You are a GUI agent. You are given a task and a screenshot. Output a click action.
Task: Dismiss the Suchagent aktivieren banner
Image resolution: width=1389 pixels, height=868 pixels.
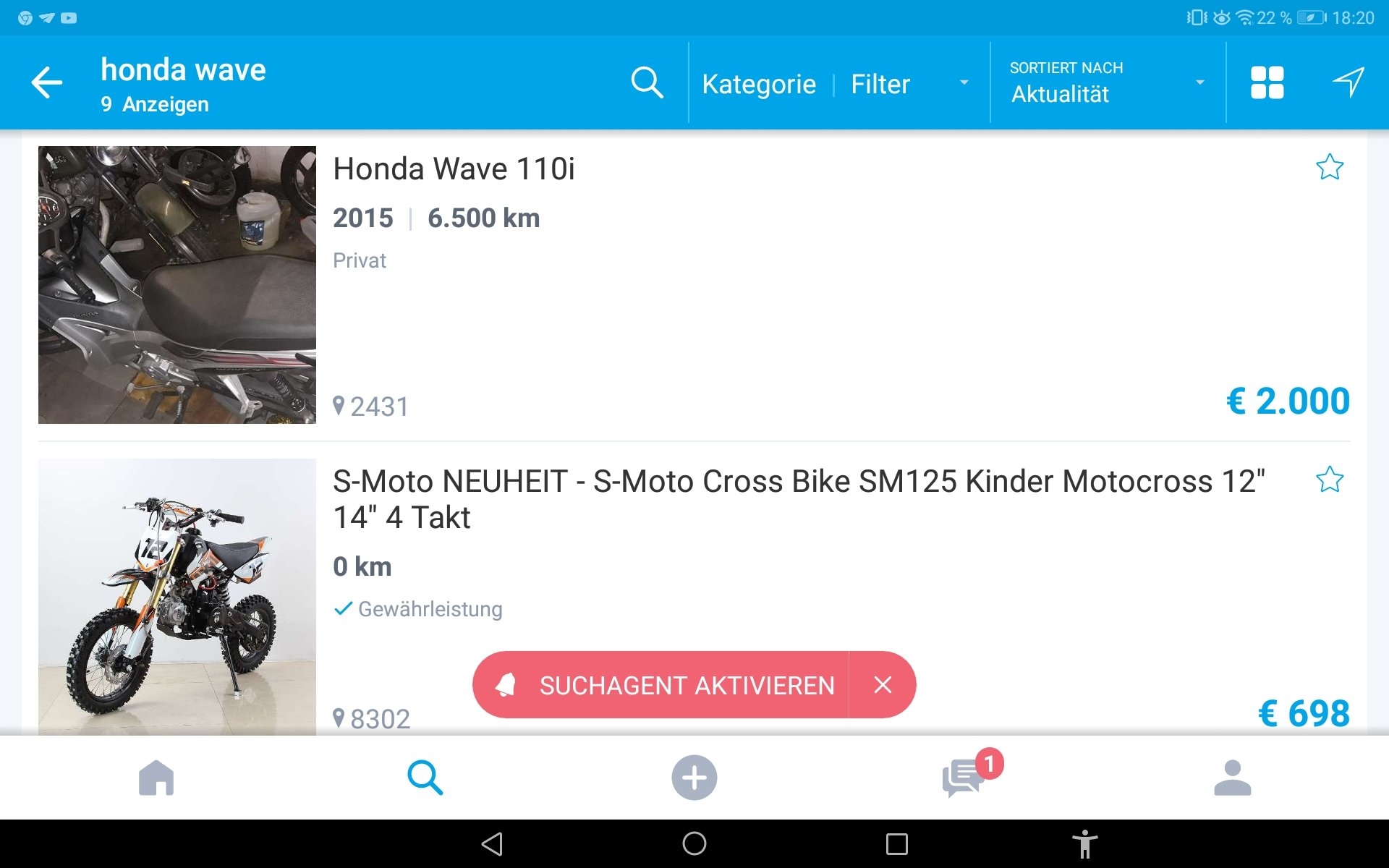(x=882, y=685)
